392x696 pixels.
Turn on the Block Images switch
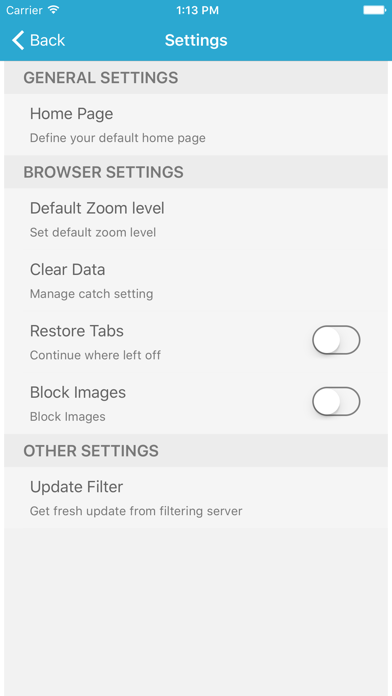pyautogui.click(x=336, y=402)
